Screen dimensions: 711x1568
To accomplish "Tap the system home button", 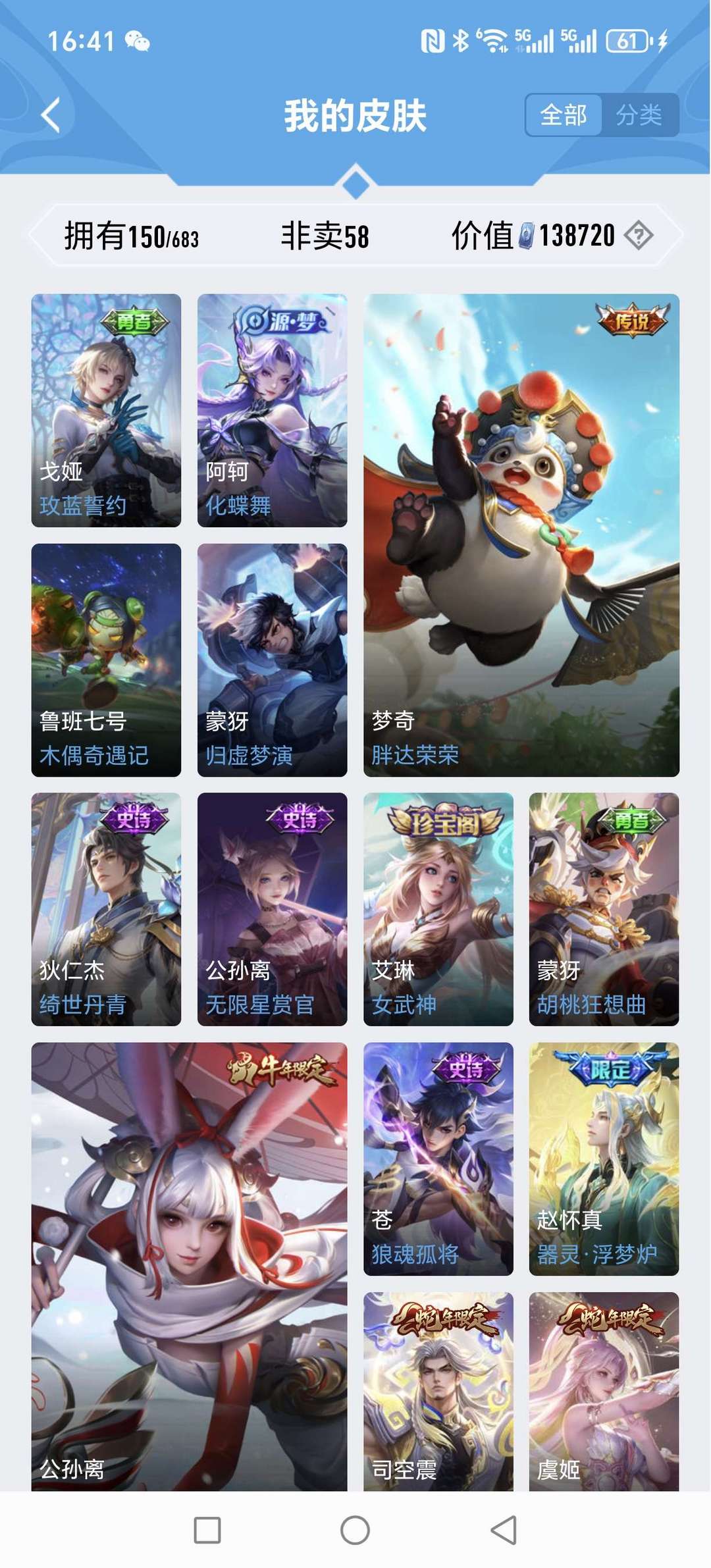I will point(355,1530).
